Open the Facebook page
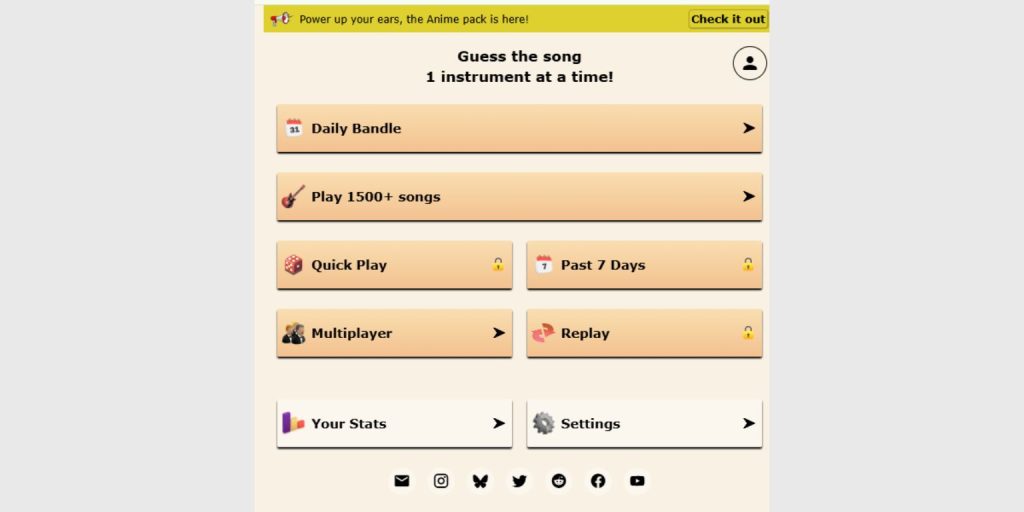Viewport: 1024px width, 512px height. [x=598, y=481]
